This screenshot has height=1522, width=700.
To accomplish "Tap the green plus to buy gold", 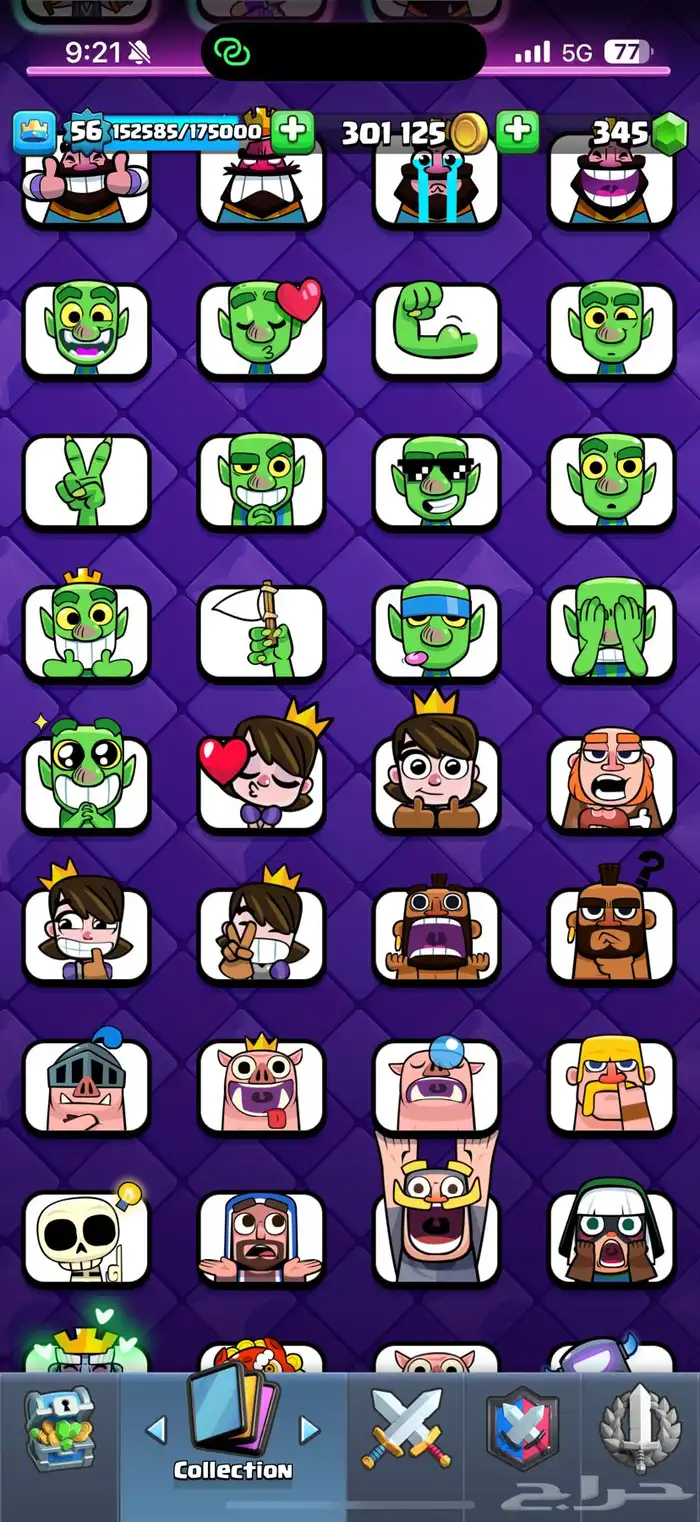I will (x=517, y=132).
